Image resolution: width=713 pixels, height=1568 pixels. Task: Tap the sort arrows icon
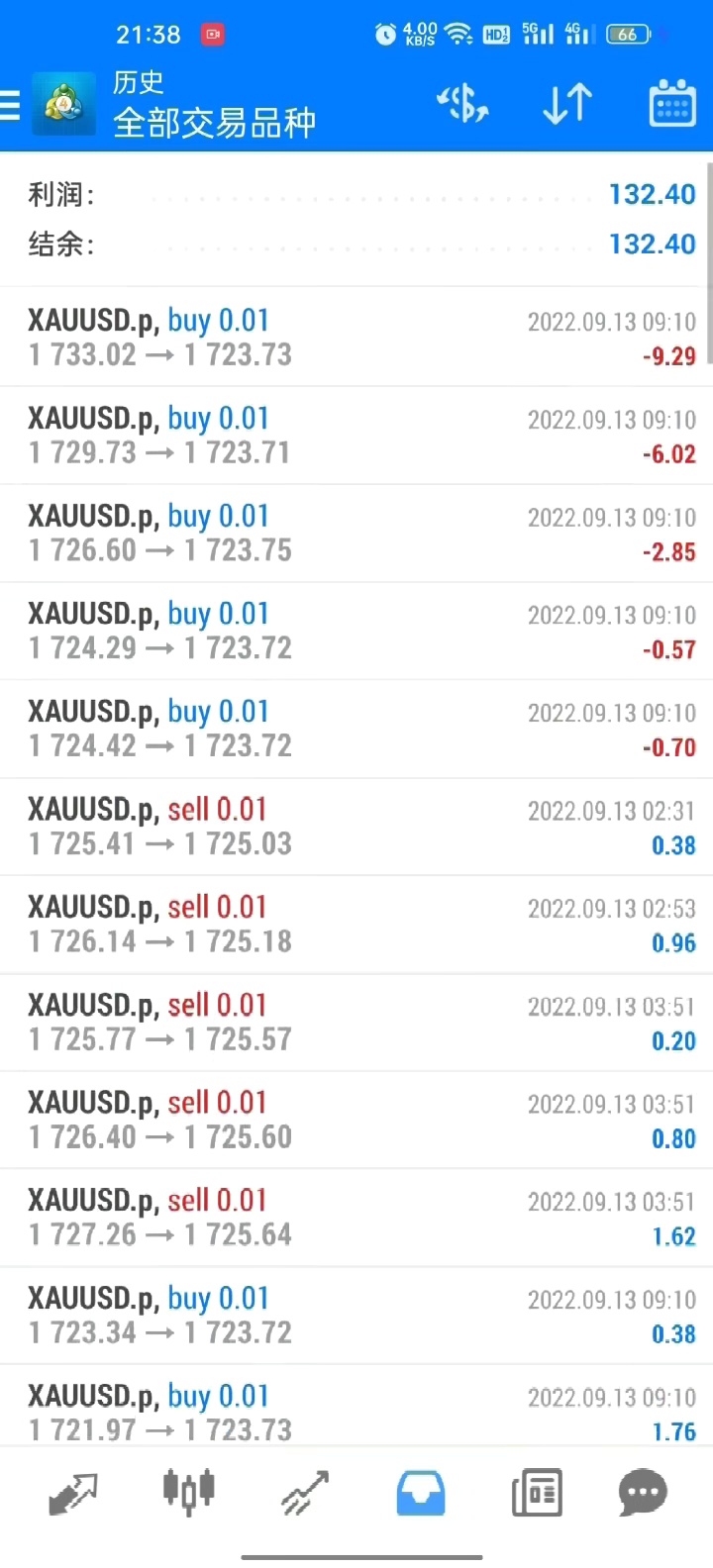click(x=567, y=104)
